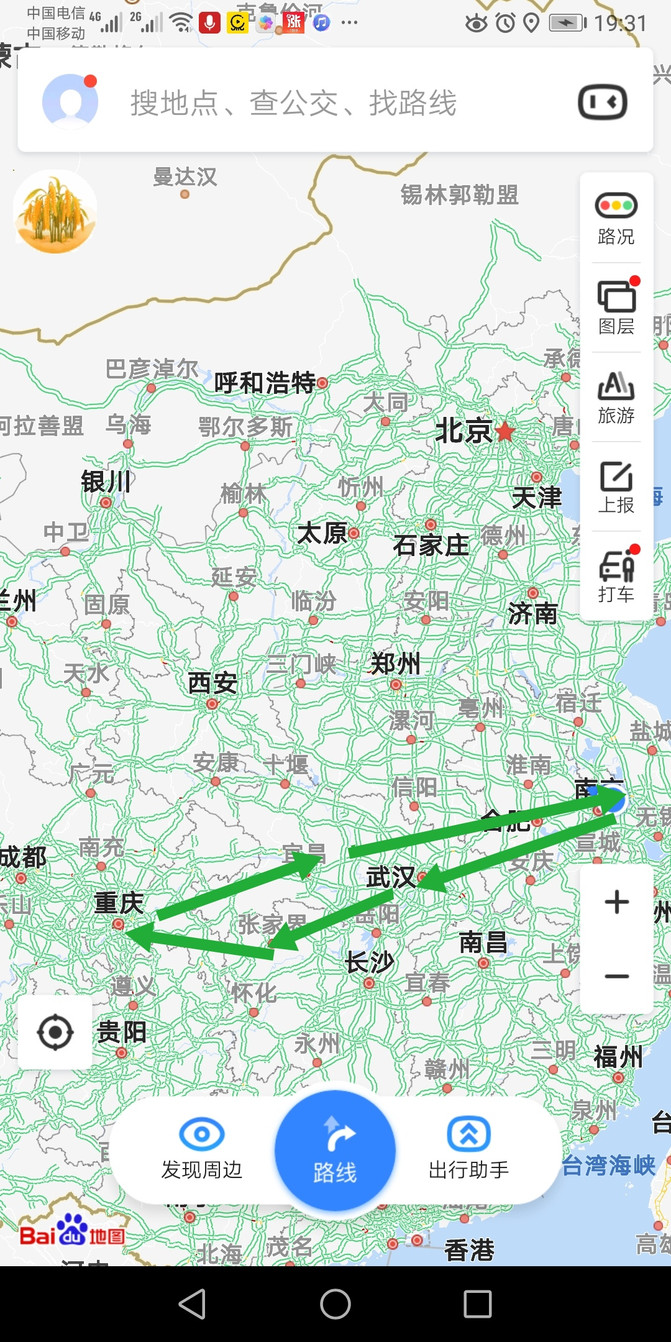Open 发现周边 to explore nearby
The width and height of the screenshot is (671, 1342).
pyautogui.click(x=202, y=1150)
